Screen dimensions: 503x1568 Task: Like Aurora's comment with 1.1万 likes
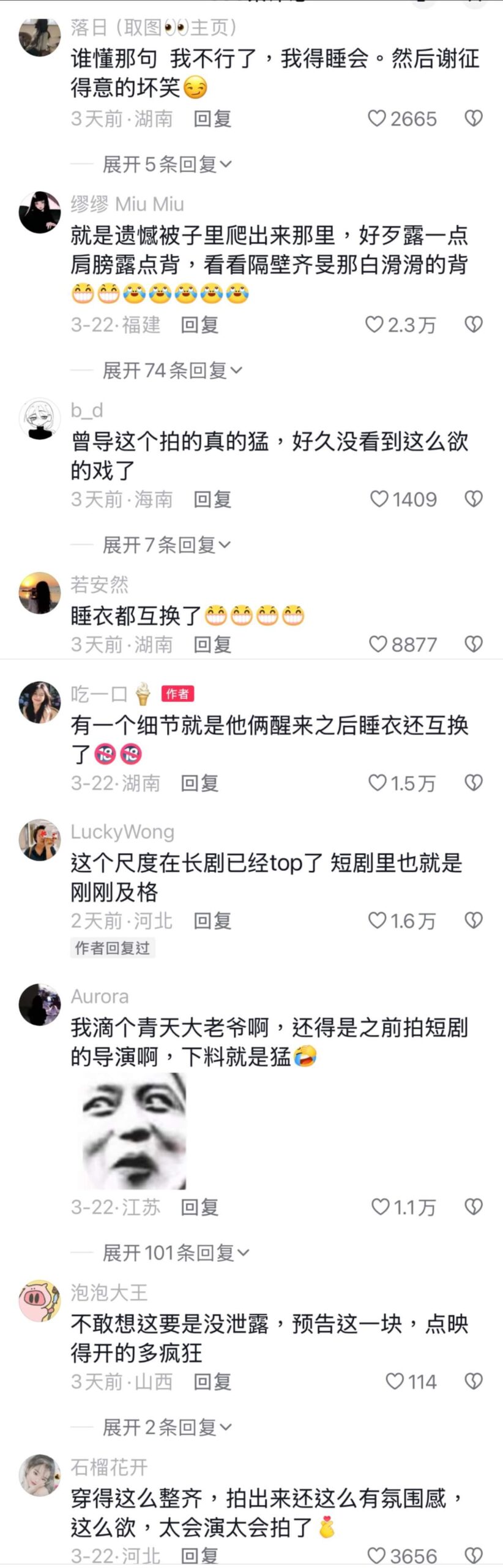380,1207
